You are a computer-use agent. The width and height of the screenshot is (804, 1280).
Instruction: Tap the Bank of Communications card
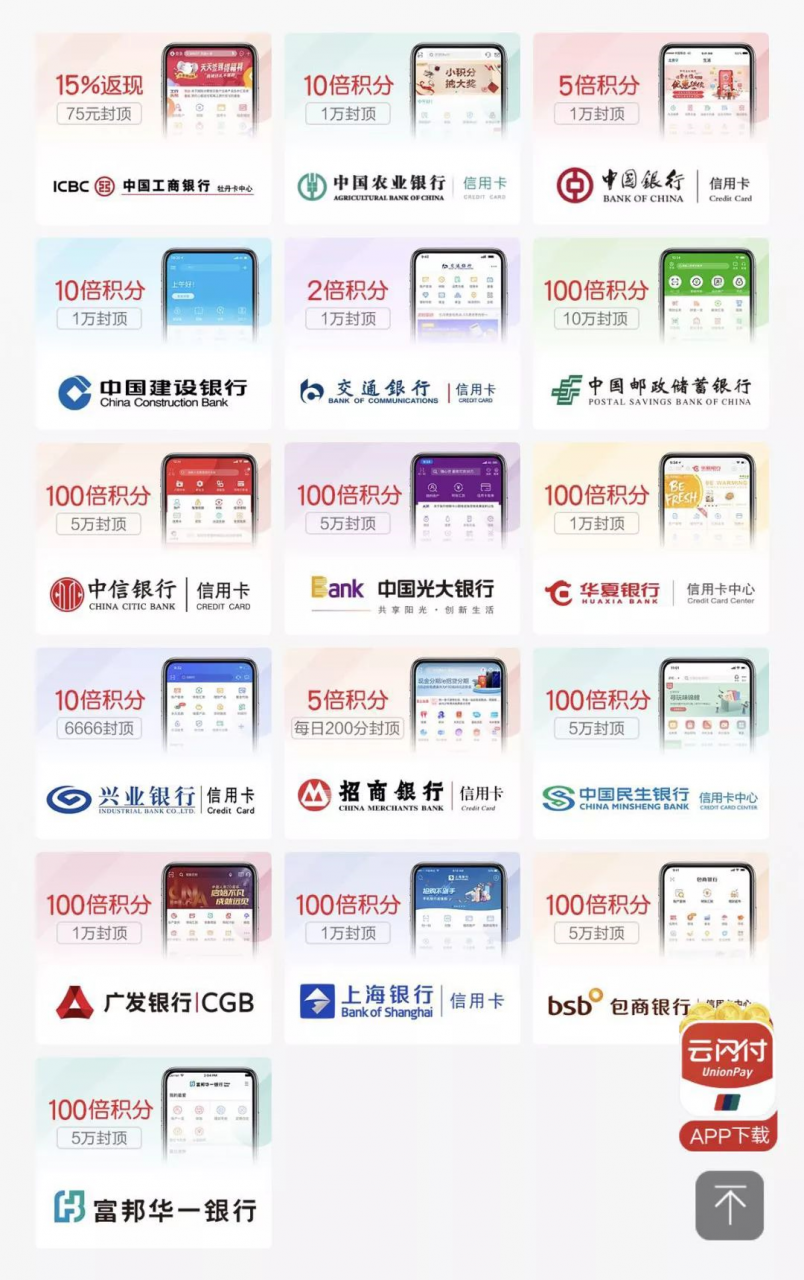click(402, 335)
